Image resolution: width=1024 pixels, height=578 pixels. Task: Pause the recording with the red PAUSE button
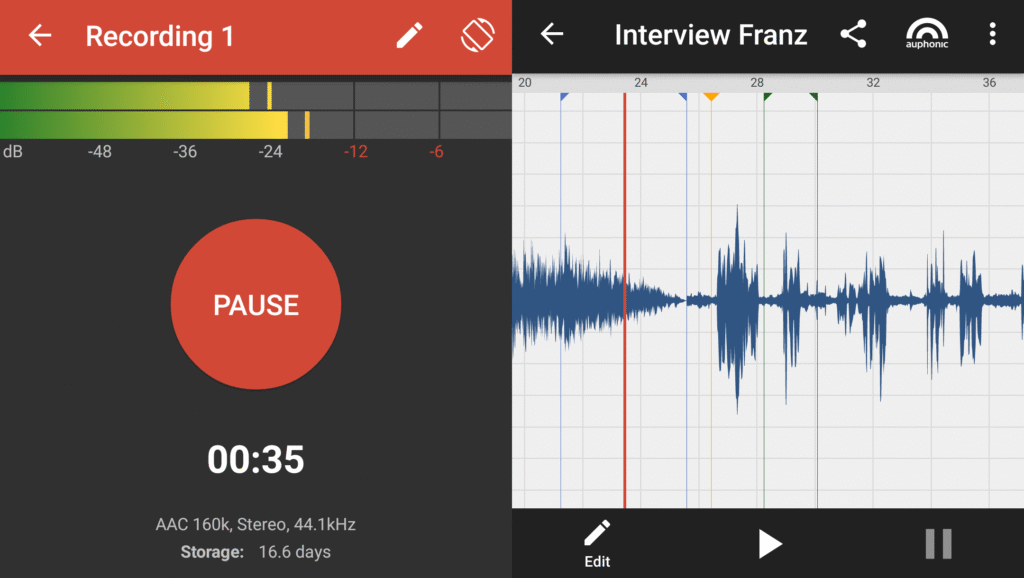pos(256,304)
